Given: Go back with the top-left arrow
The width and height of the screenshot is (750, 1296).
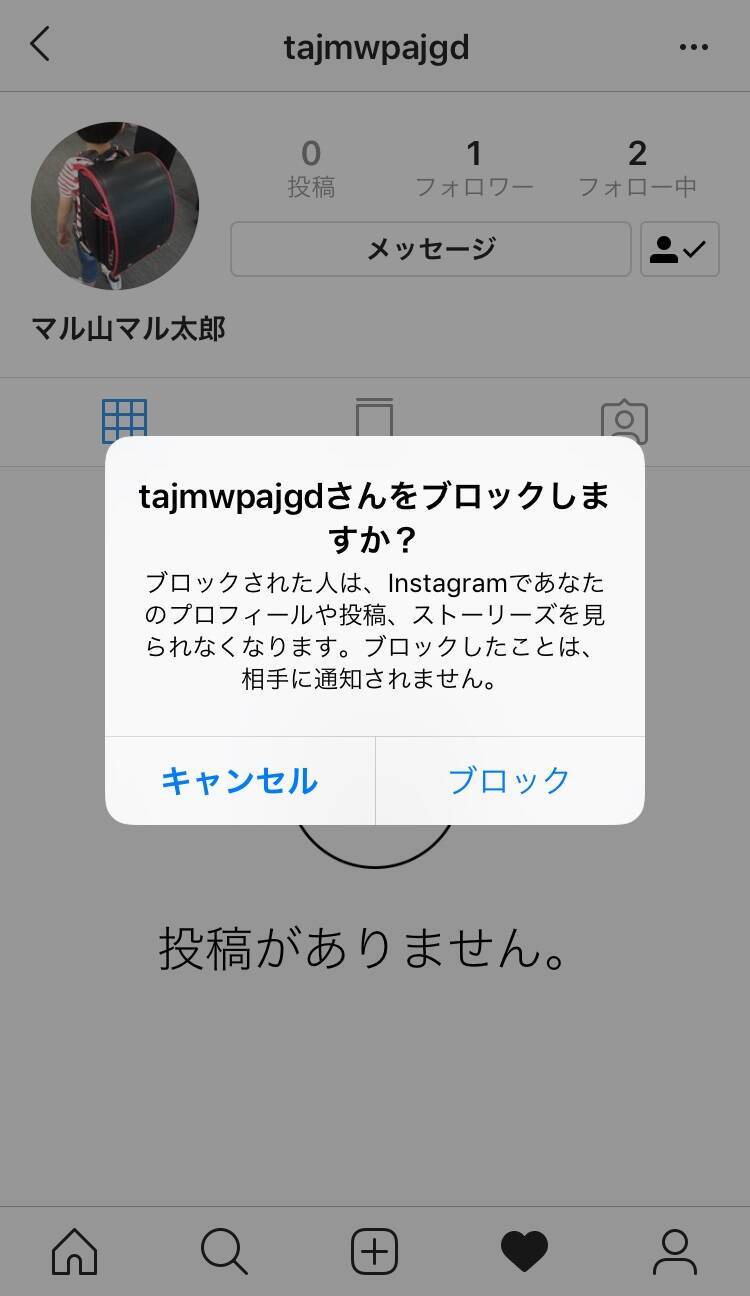Looking at the screenshot, I should (40, 44).
